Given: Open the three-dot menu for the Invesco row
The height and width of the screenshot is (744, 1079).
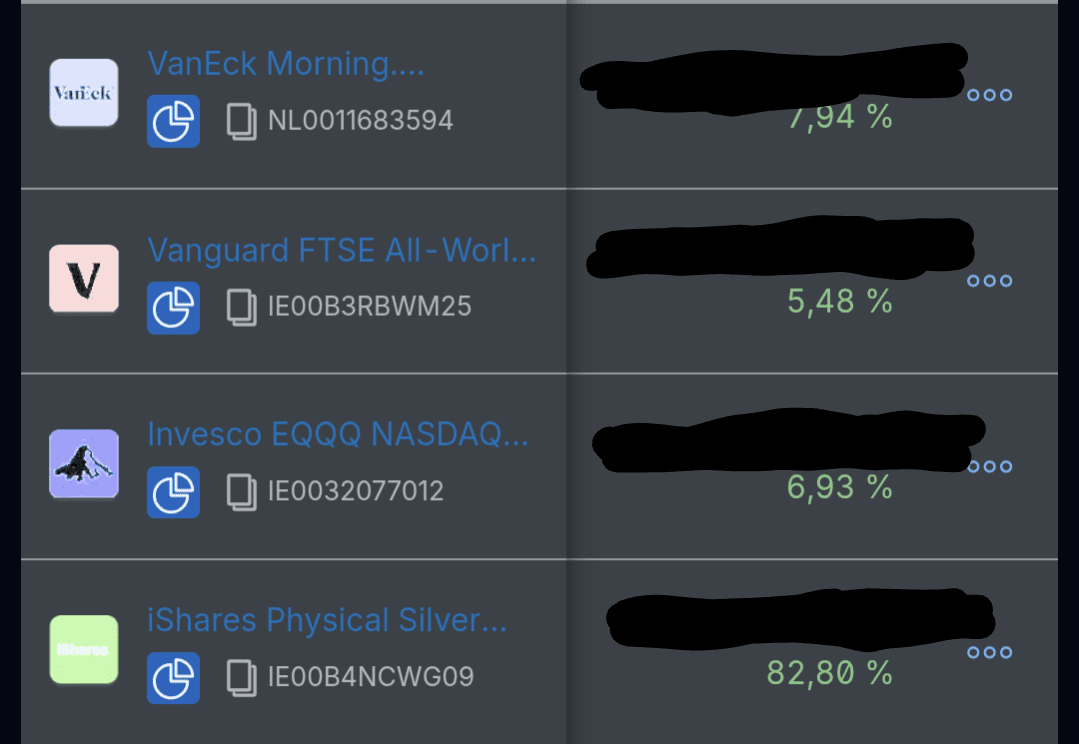Looking at the screenshot, I should [989, 466].
